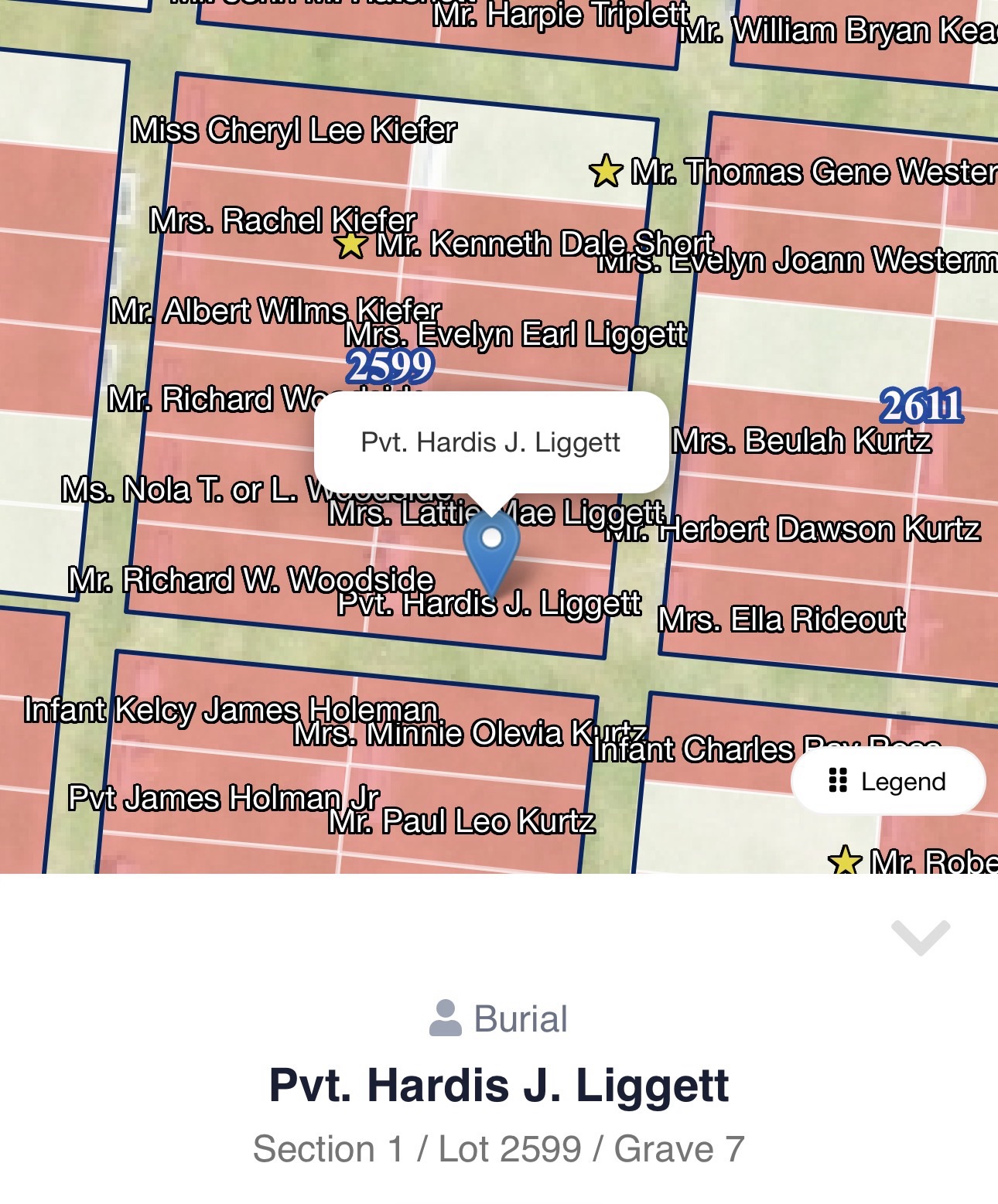Select Mrs. Ella Rideout grave label

781,619
